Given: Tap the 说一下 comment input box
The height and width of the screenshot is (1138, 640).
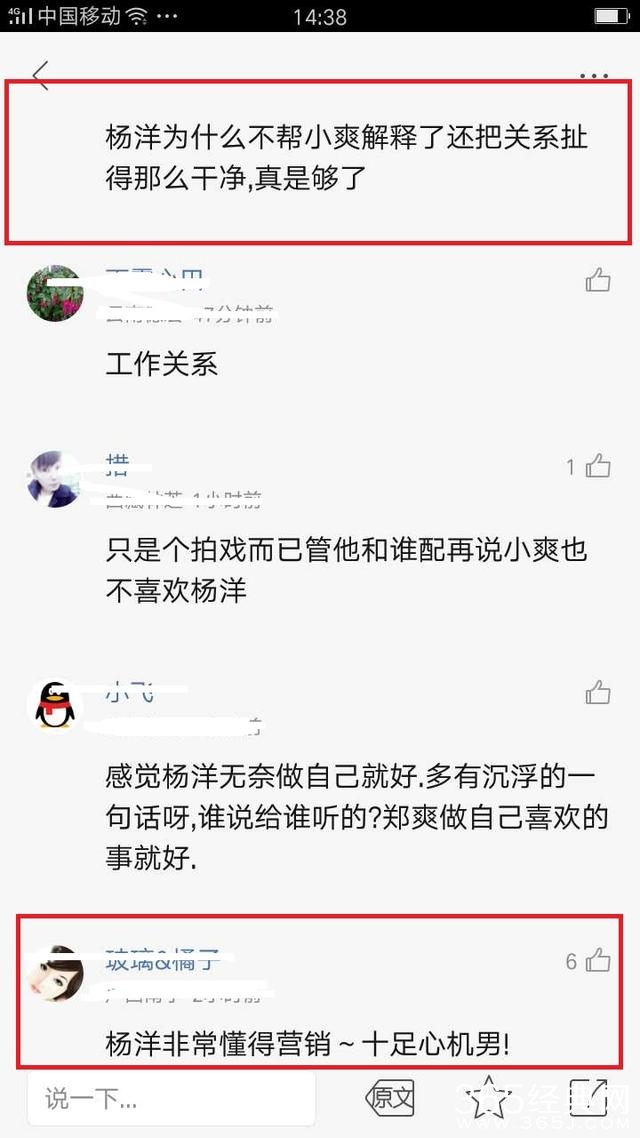Looking at the screenshot, I should point(170,1099).
